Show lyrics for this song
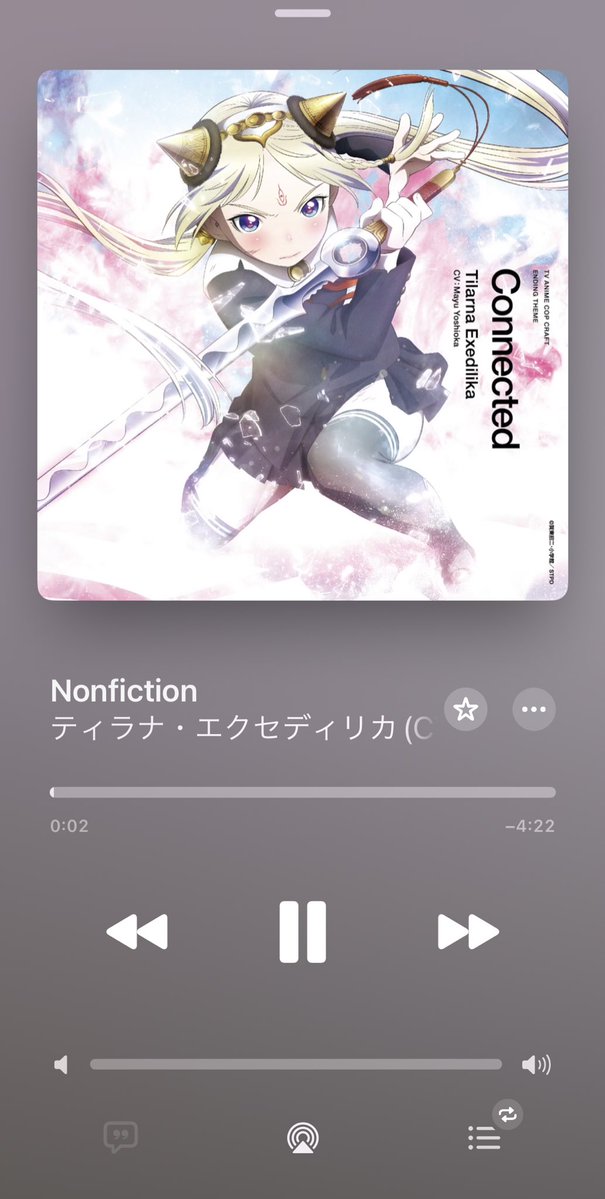This screenshot has width=605, height=1199. click(121, 1137)
